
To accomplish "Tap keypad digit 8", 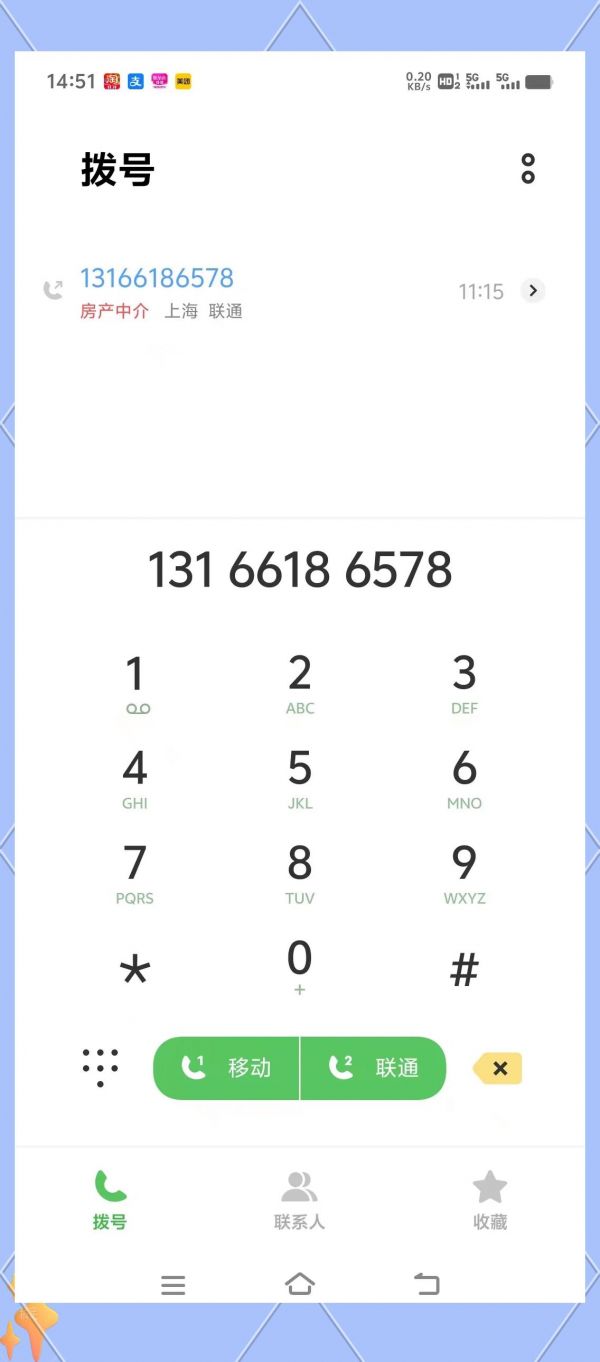I will (x=300, y=875).
